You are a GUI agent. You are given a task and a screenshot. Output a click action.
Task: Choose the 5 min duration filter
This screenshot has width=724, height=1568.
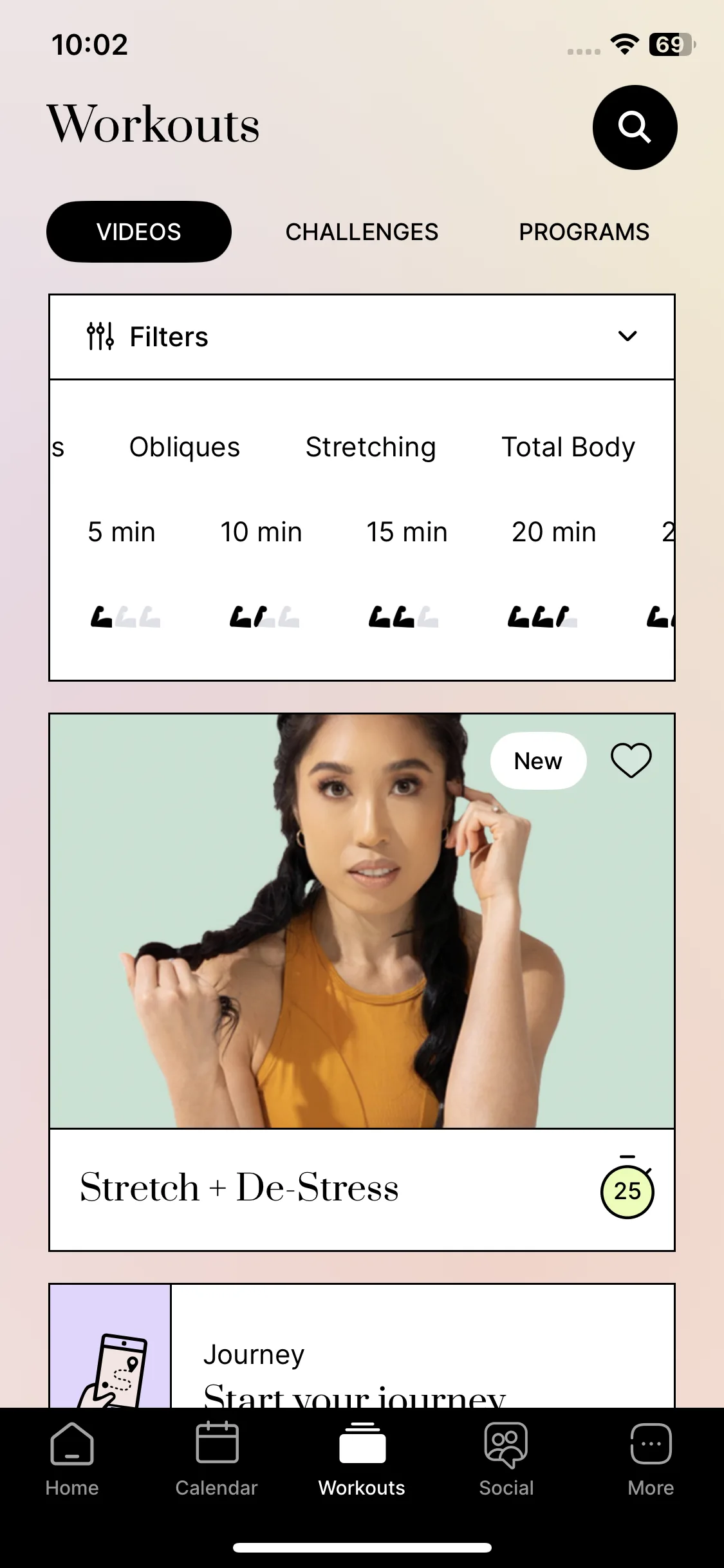pyautogui.click(x=122, y=532)
